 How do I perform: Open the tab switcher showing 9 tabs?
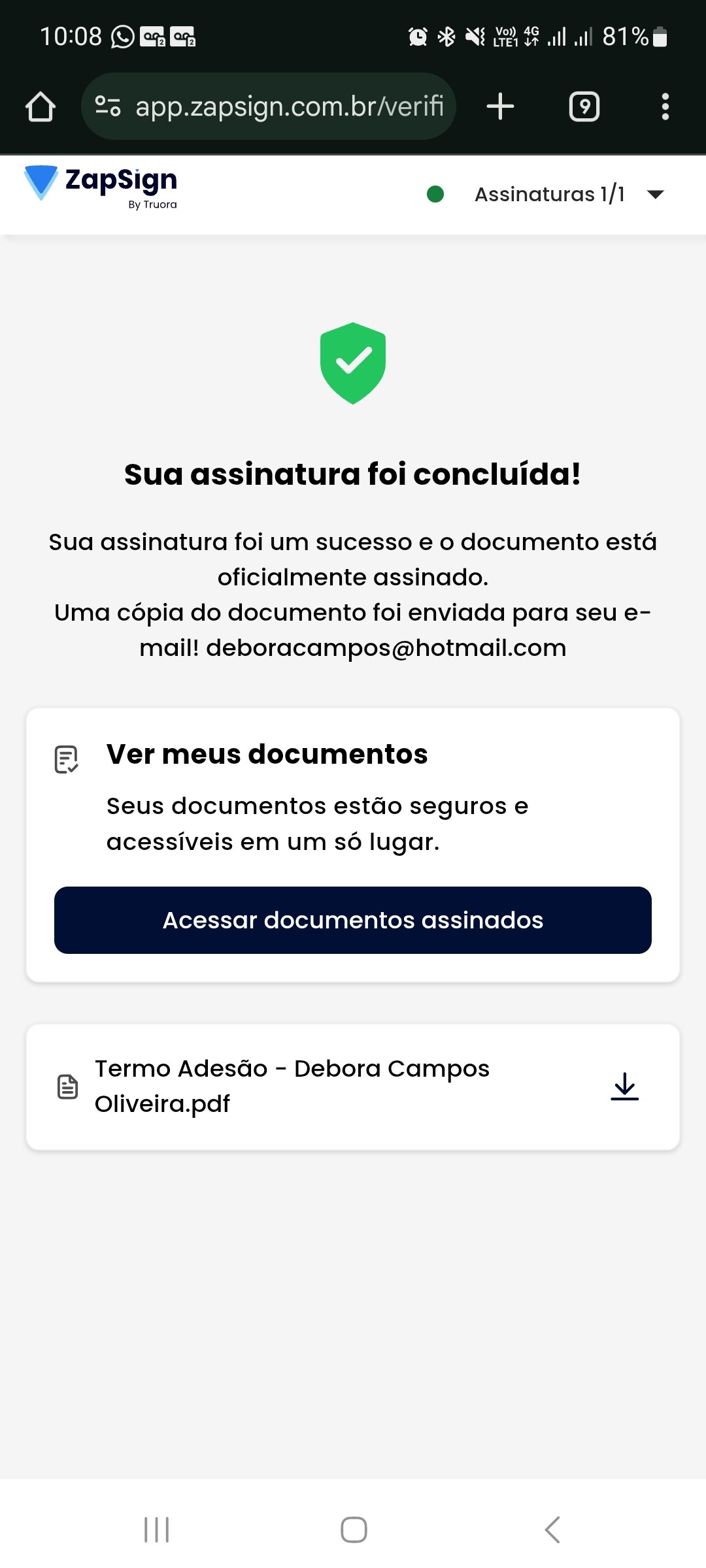584,106
